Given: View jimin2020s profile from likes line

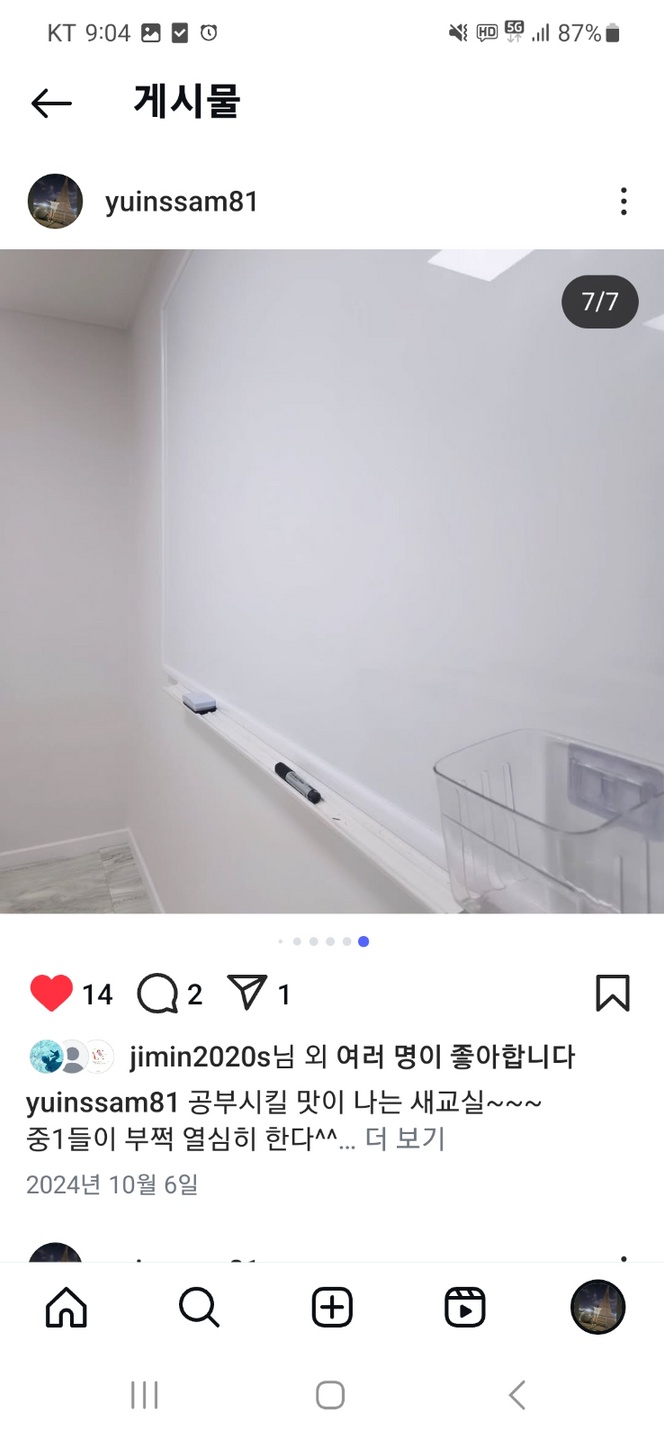Looking at the screenshot, I should point(199,1056).
